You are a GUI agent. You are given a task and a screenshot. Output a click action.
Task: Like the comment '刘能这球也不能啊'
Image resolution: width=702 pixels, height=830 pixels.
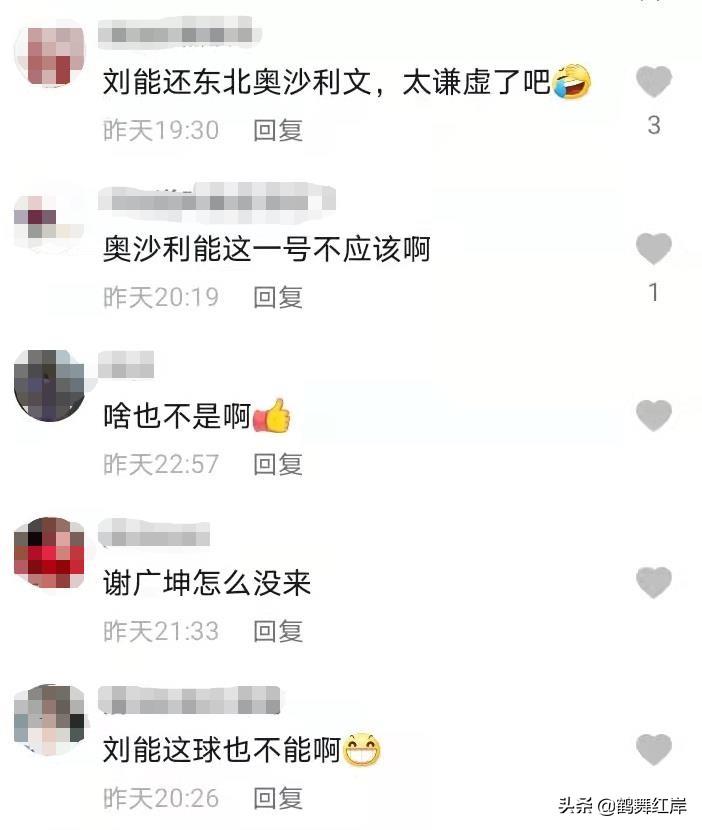[653, 749]
